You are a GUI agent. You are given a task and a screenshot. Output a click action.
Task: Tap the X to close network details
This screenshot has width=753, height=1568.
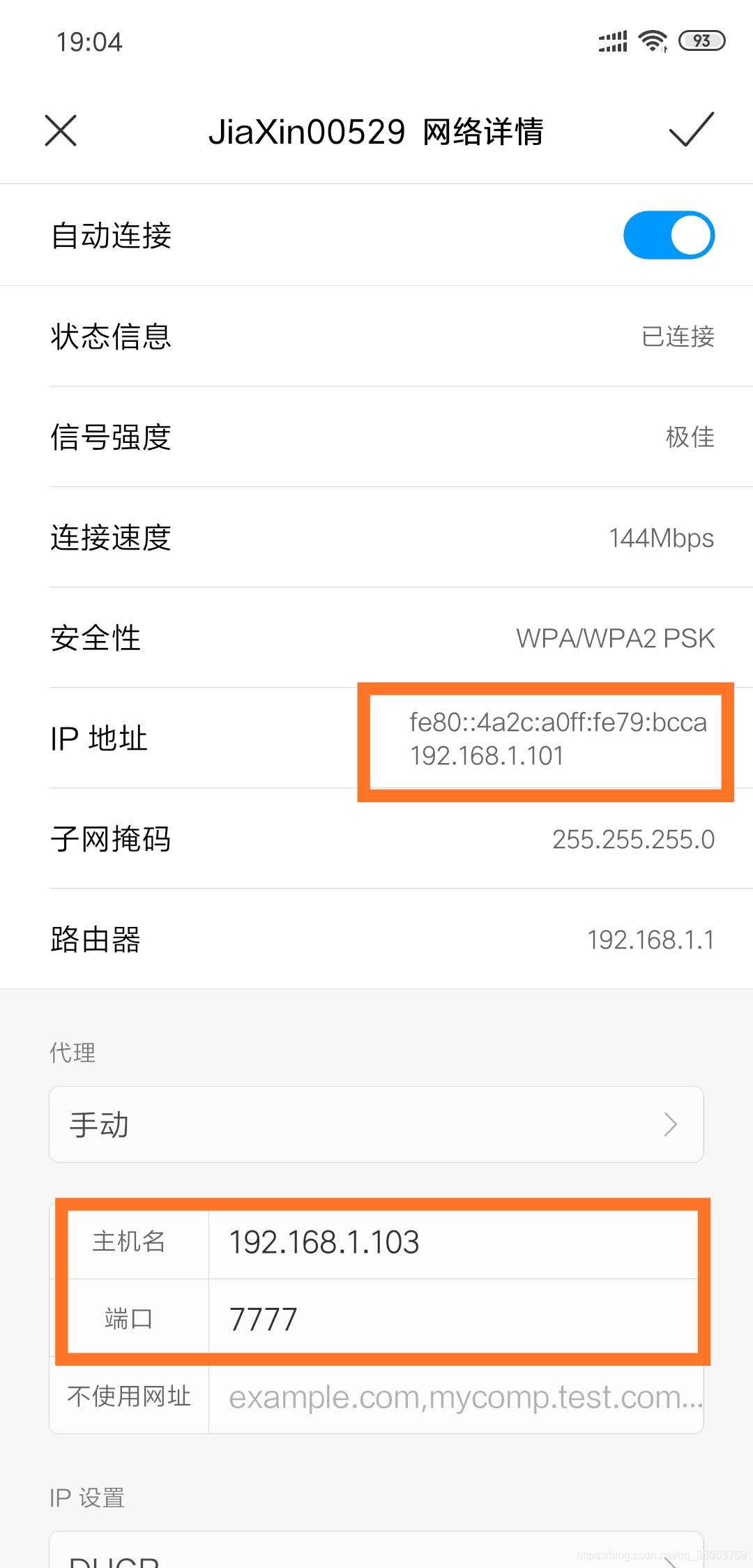[61, 132]
